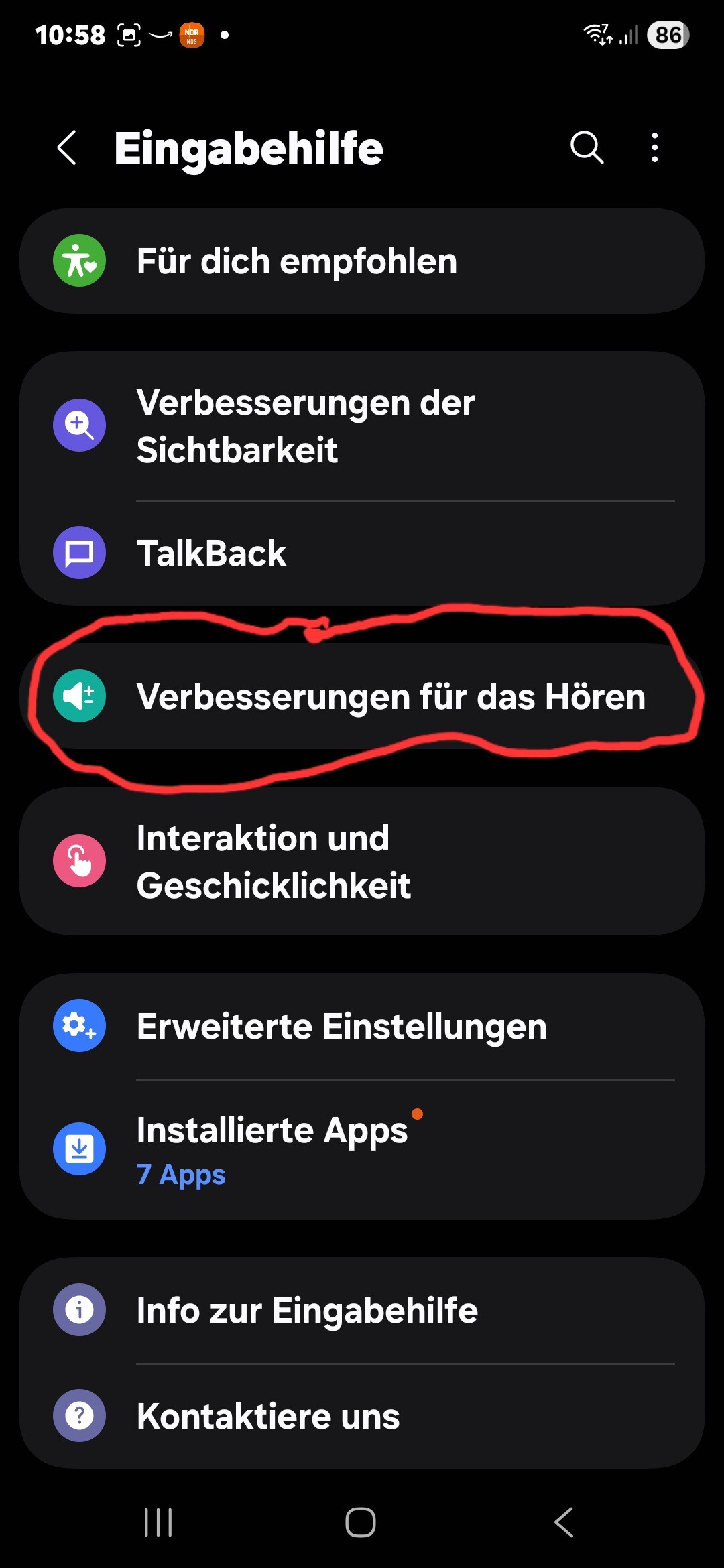Viewport: 724px width, 1568px height.
Task: Open Info zur Eingabehilfe
Action: pos(362,1311)
